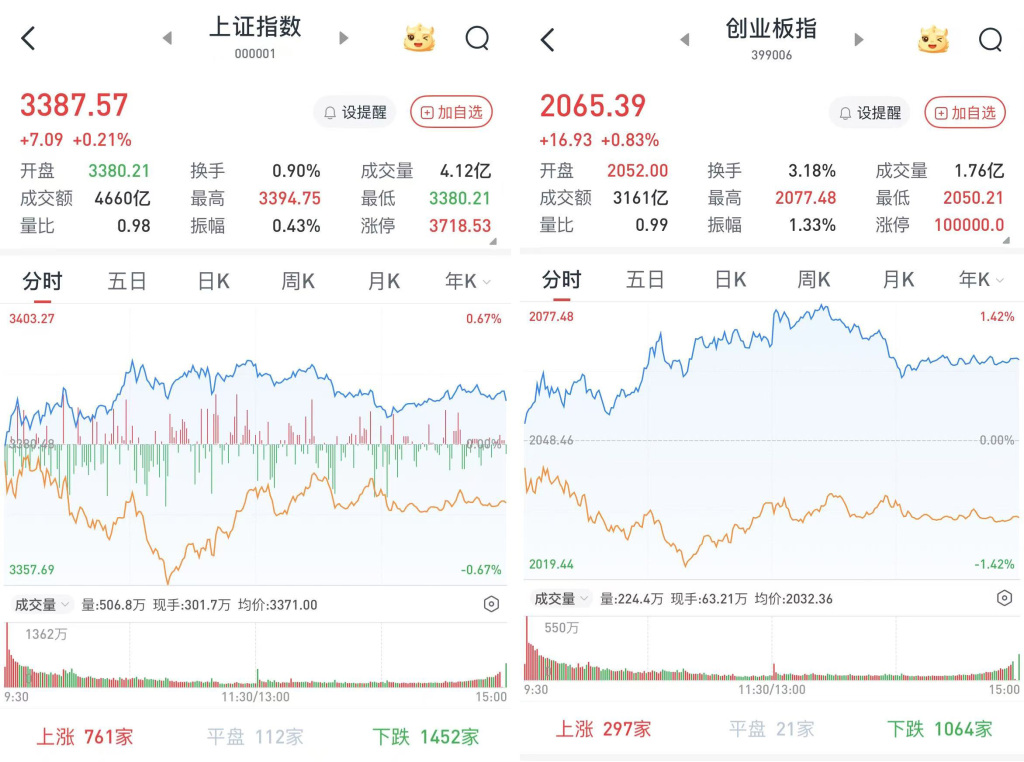1024x762 pixels.
Task: Open chart settings under the 创业板指 chart
Action: pos(1005,598)
